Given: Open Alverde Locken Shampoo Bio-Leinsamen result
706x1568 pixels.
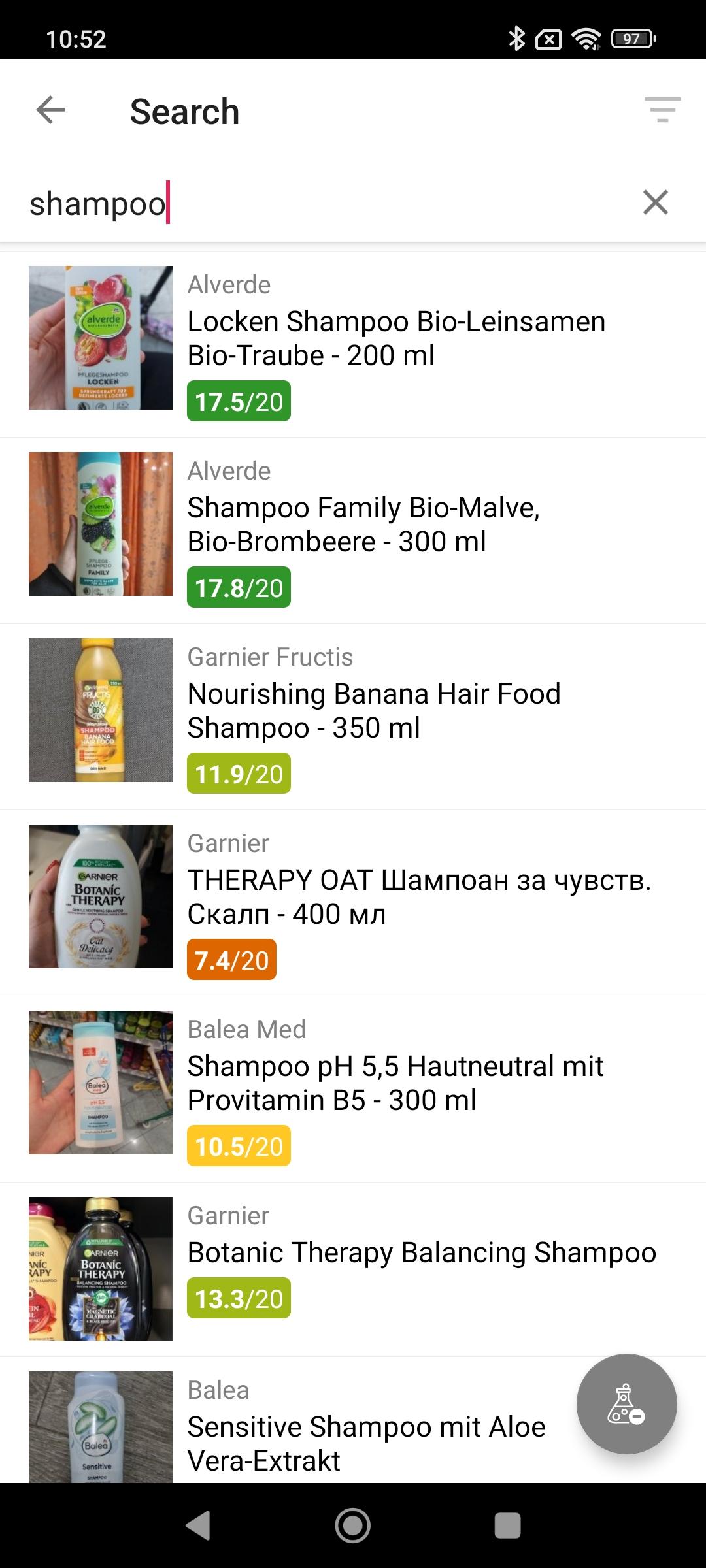Looking at the screenshot, I should [353, 344].
